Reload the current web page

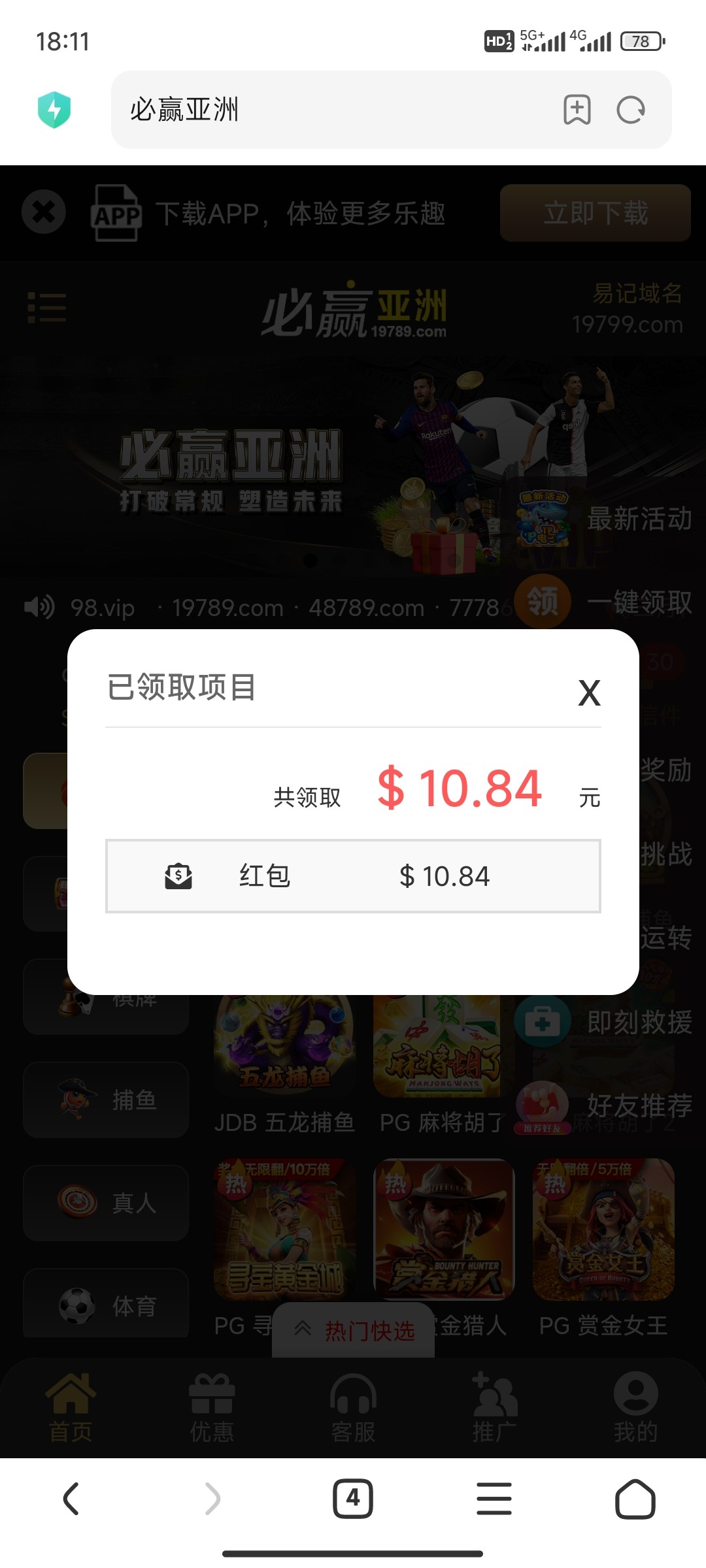coord(631,110)
